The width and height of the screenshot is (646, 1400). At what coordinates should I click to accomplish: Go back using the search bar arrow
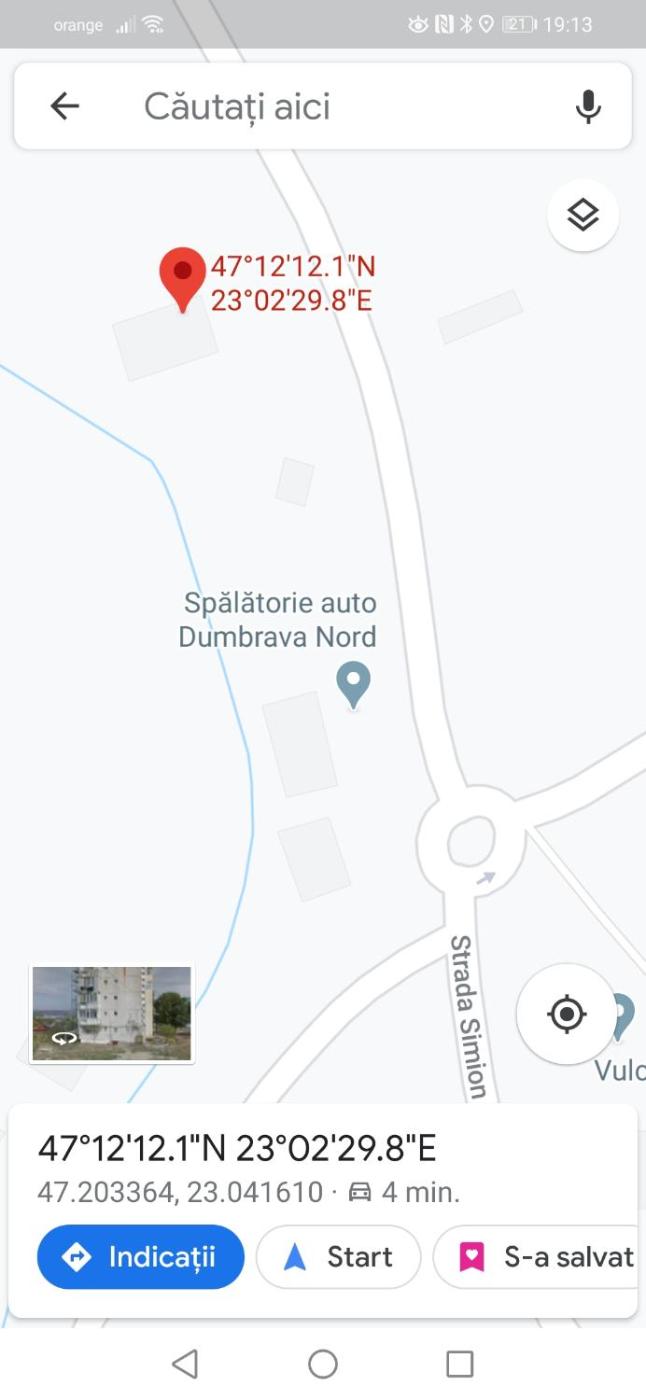click(x=65, y=106)
